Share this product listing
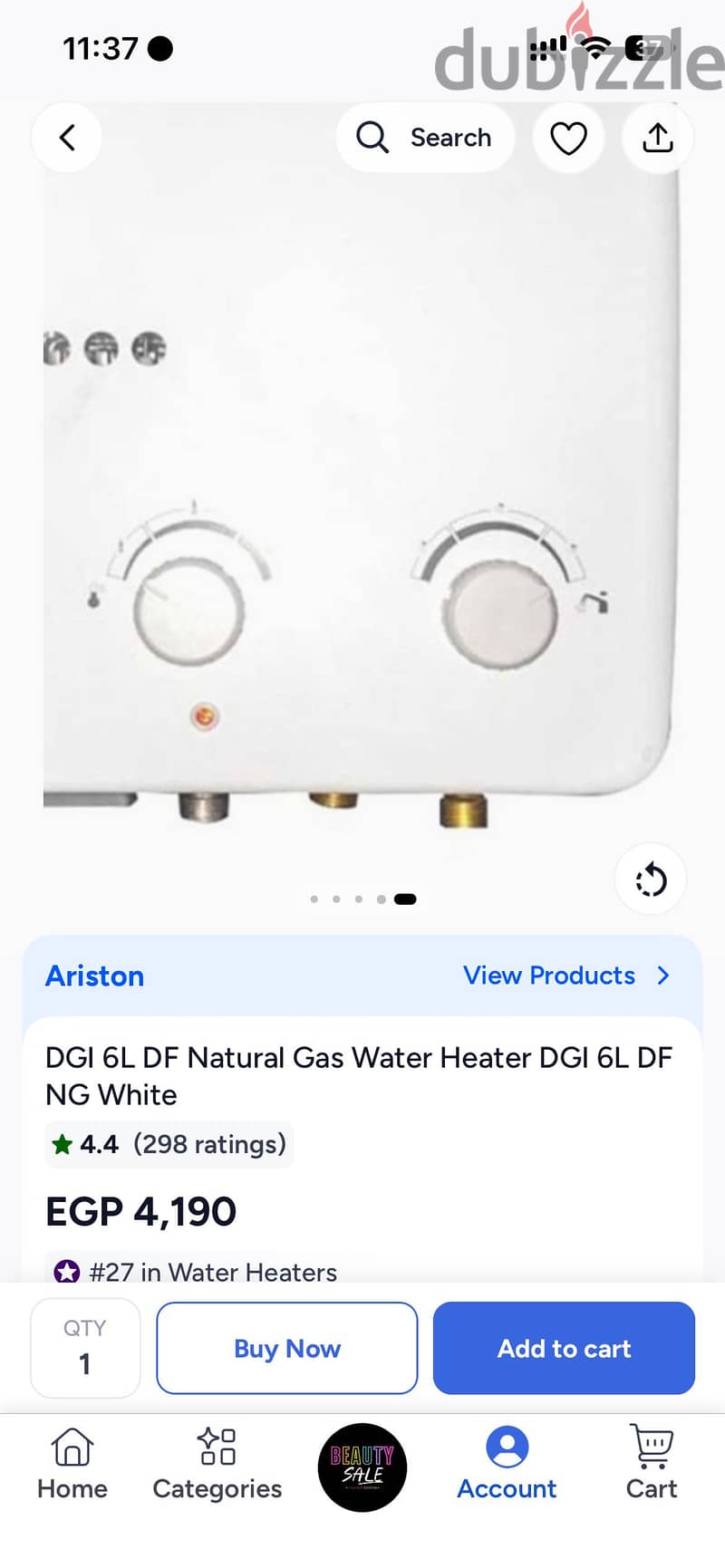The width and height of the screenshot is (725, 1568). (x=658, y=138)
